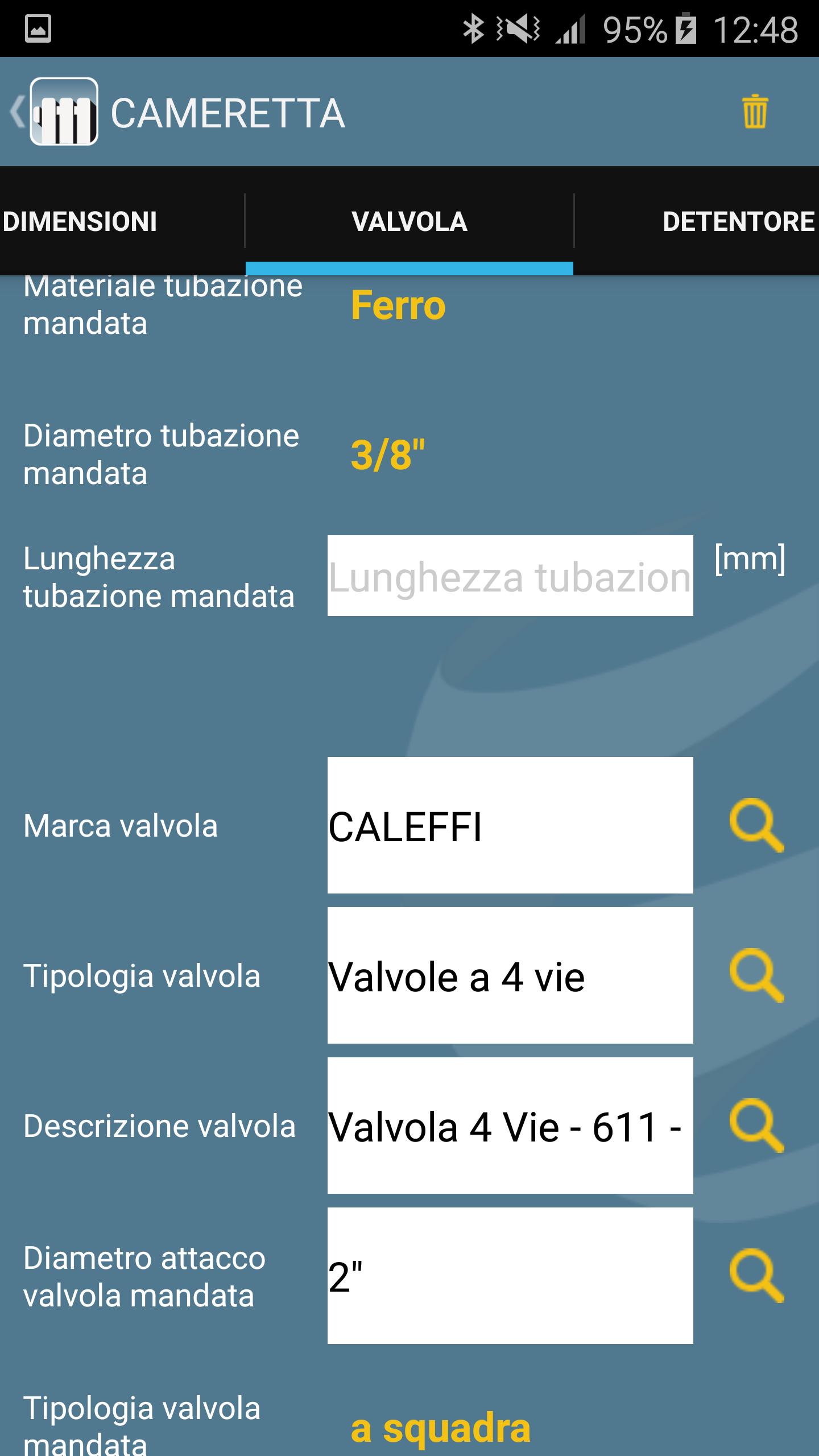Tap the Lunghezza tubazione mandata input field

(x=510, y=575)
